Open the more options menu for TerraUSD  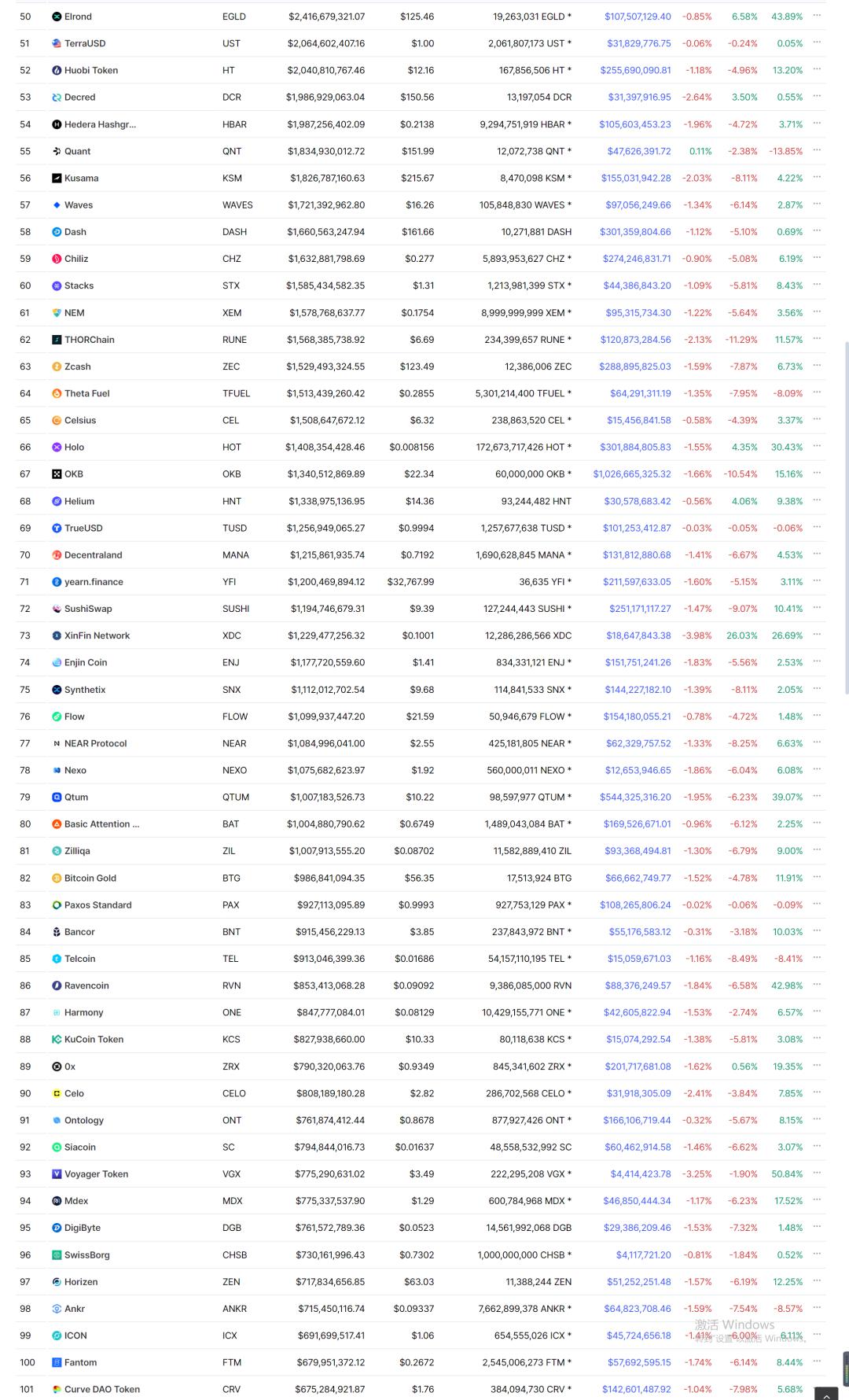pos(817,42)
